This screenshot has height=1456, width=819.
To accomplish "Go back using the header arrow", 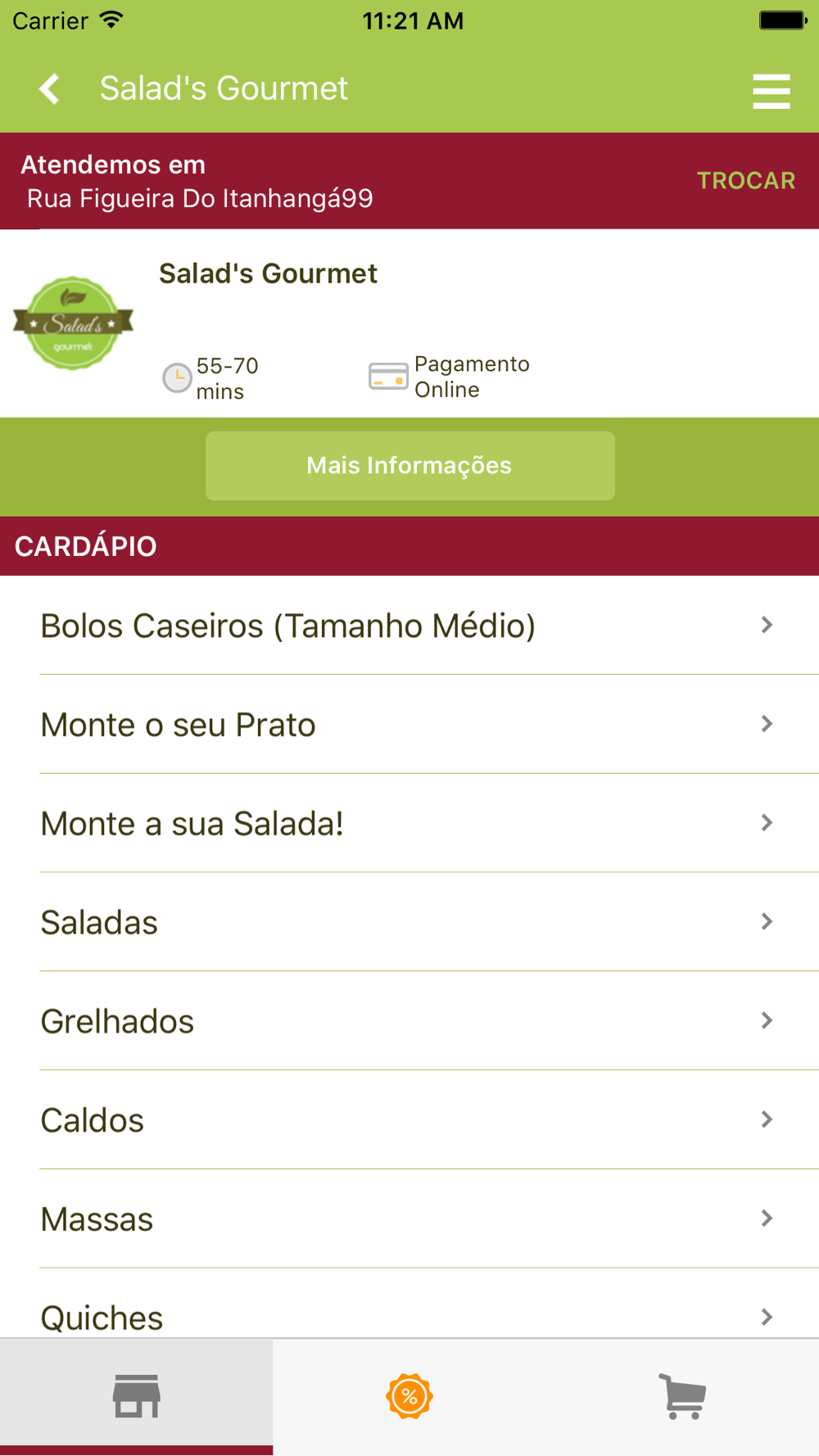I will pos(49,88).
